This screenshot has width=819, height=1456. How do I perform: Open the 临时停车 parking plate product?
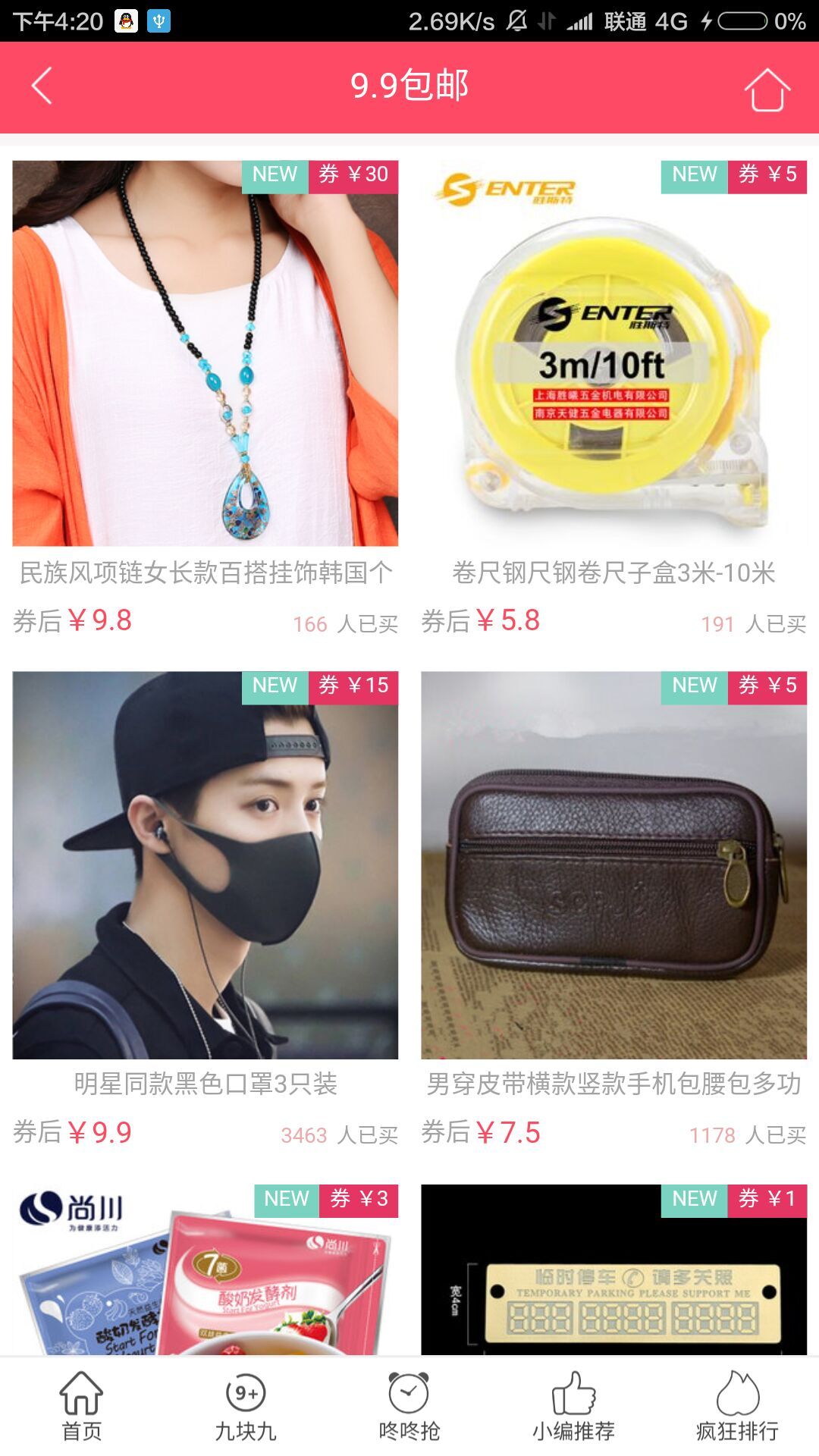[x=613, y=1270]
